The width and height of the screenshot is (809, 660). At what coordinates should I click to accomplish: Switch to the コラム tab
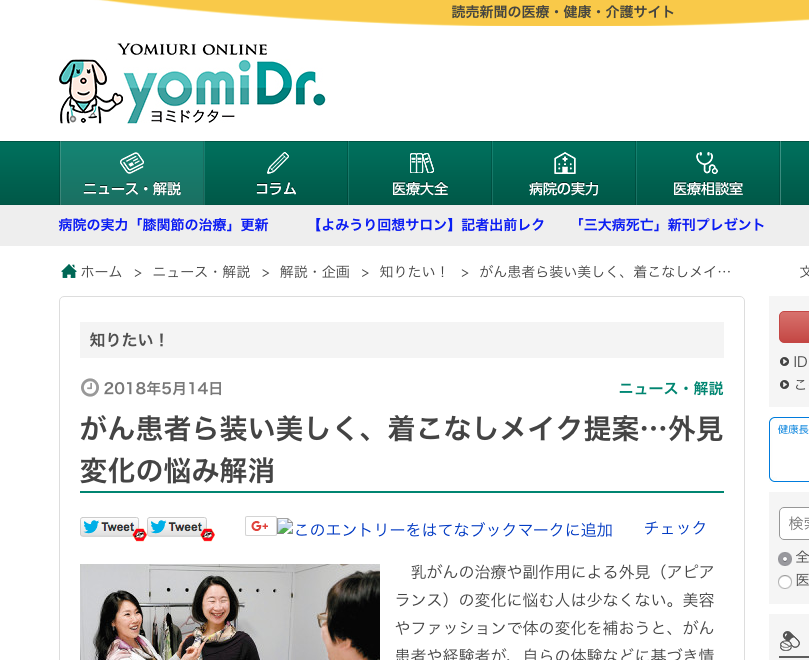276,174
